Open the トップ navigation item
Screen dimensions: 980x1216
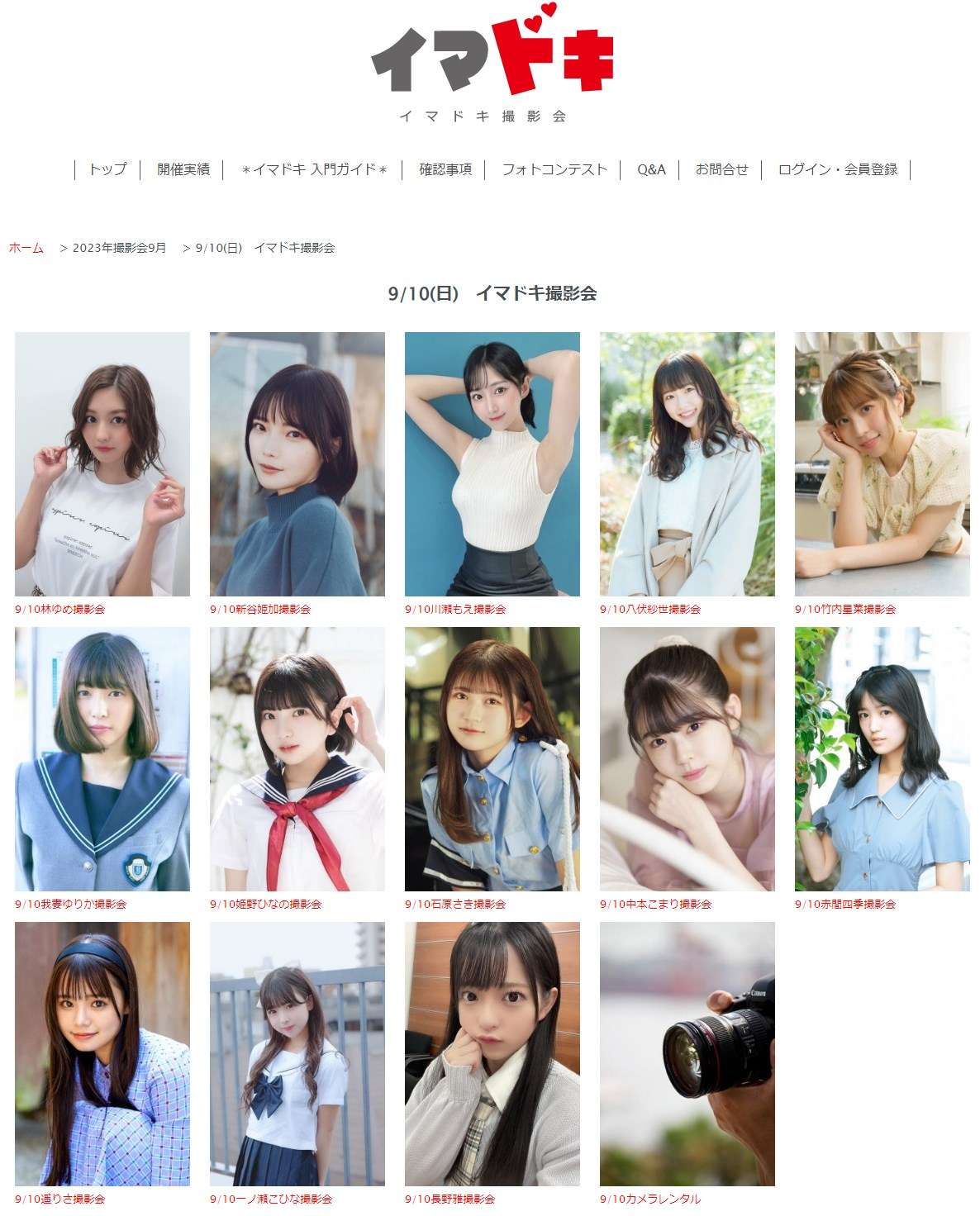107,169
